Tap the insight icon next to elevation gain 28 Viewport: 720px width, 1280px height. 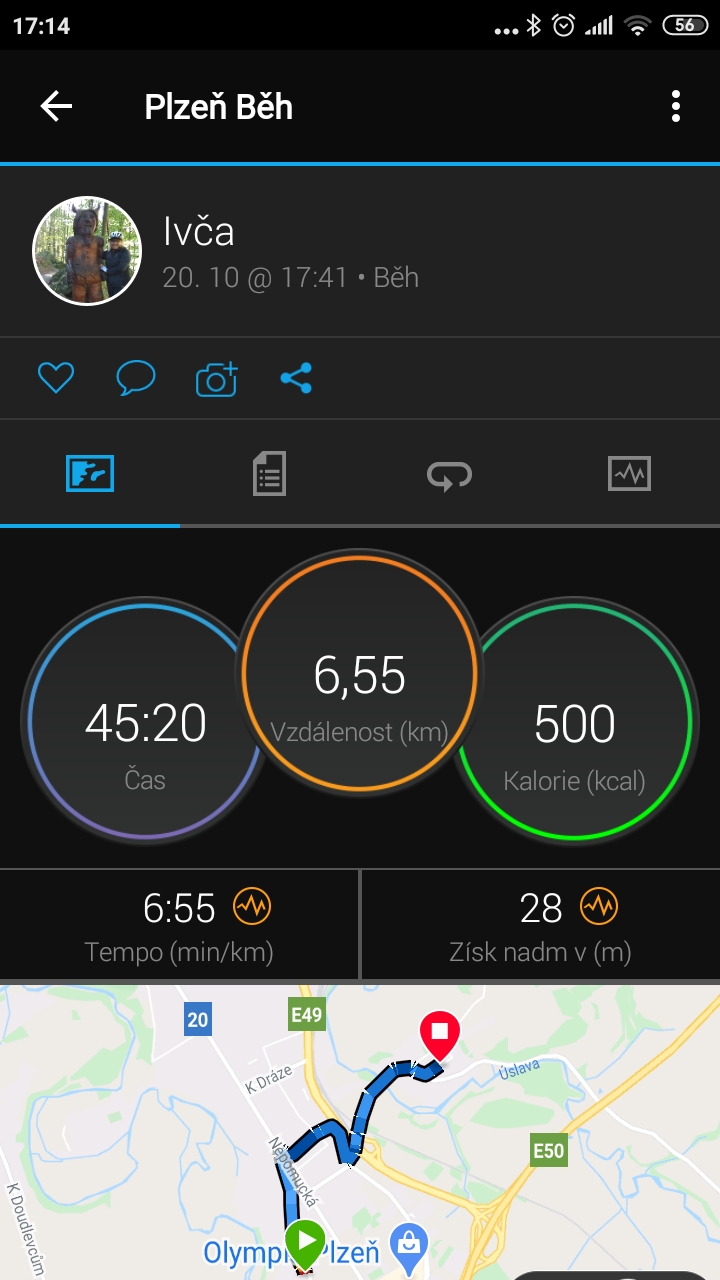tap(599, 907)
